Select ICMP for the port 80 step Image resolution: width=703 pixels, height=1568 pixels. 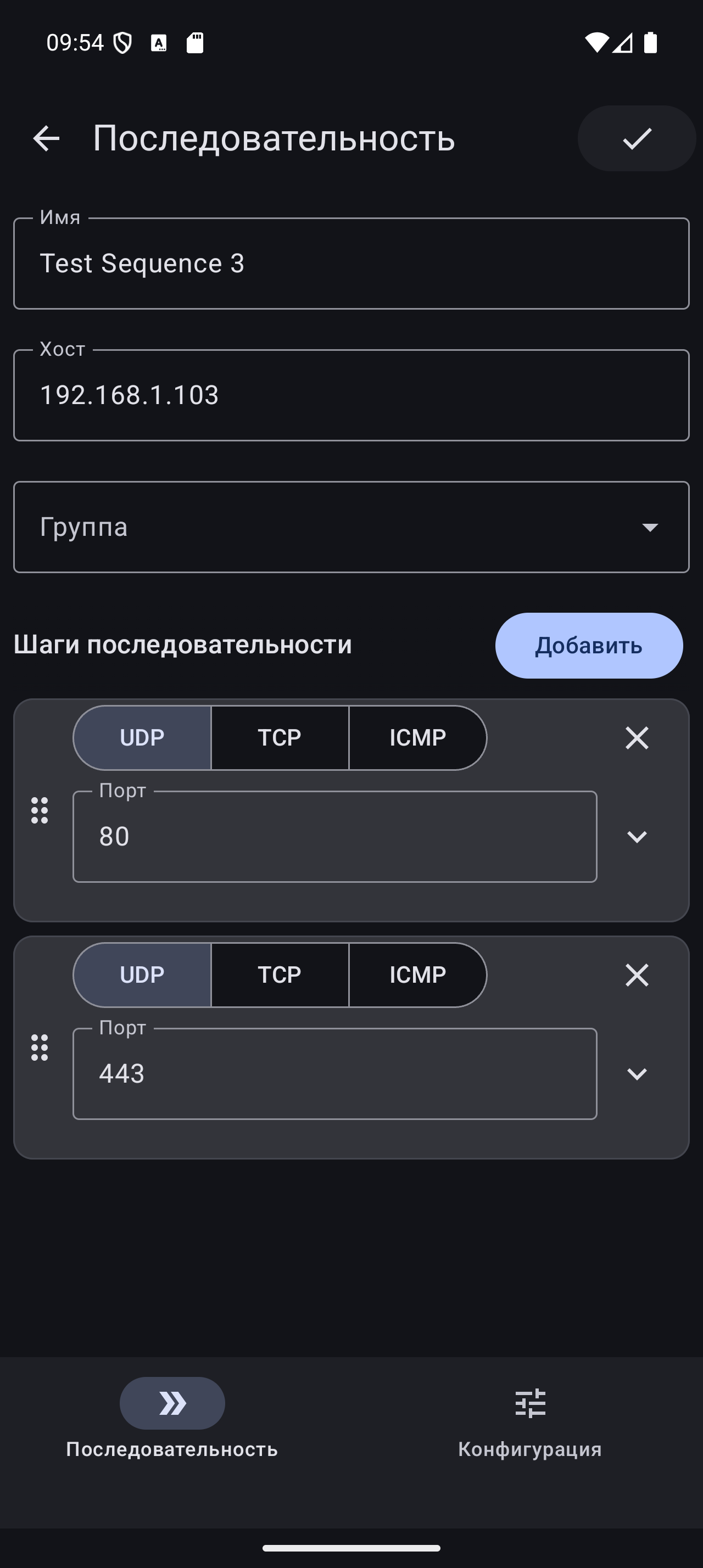417,738
